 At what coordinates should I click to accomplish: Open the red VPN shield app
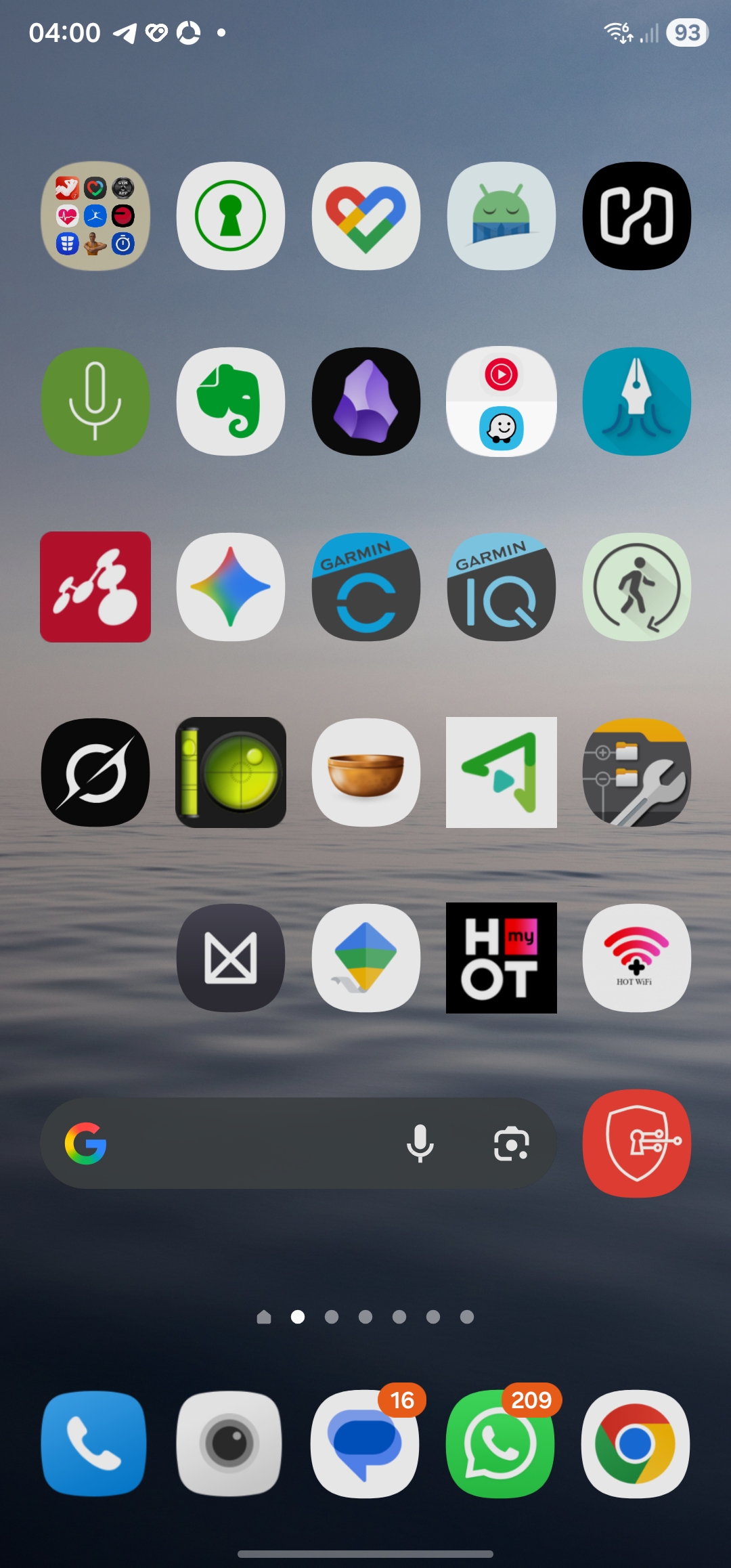pyautogui.click(x=637, y=1144)
